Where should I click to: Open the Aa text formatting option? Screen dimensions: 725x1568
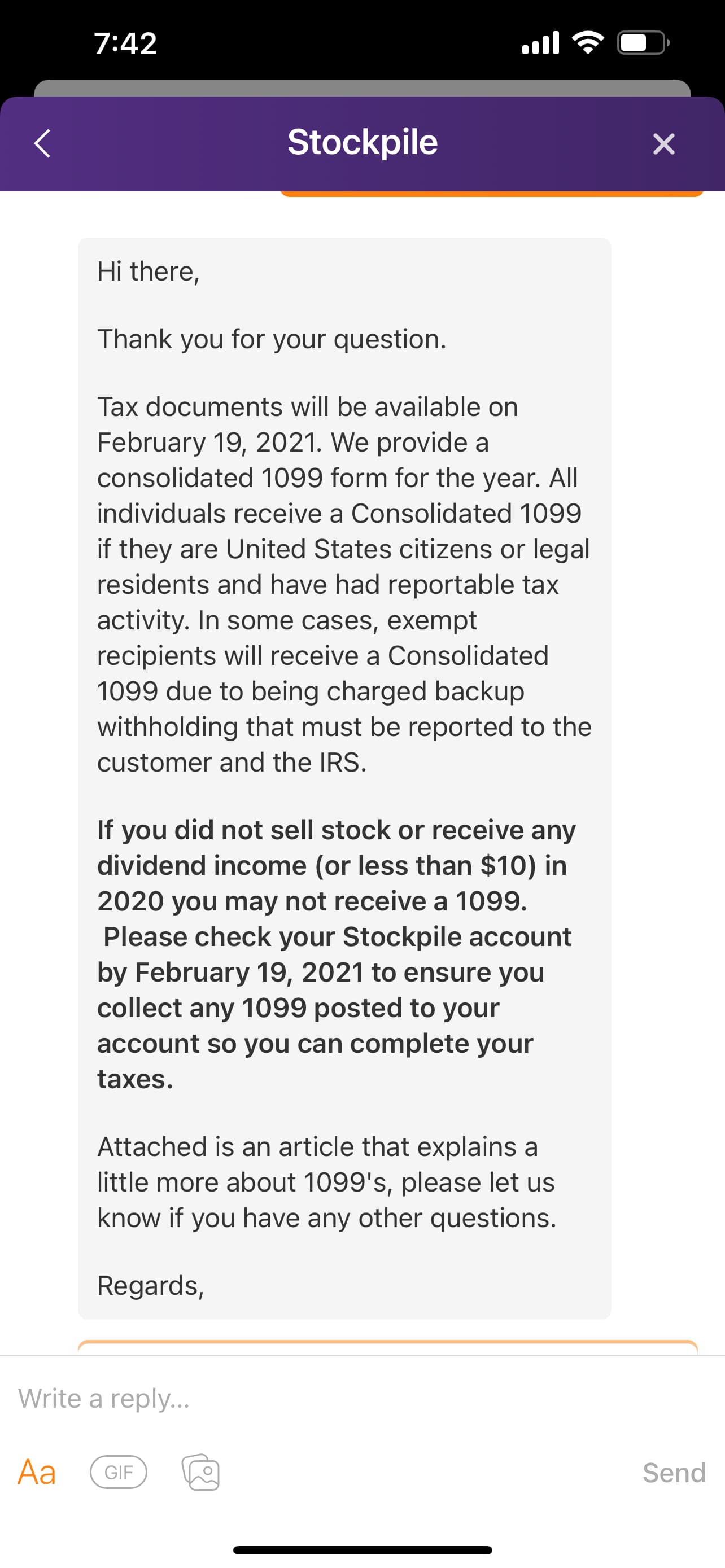tap(37, 1473)
